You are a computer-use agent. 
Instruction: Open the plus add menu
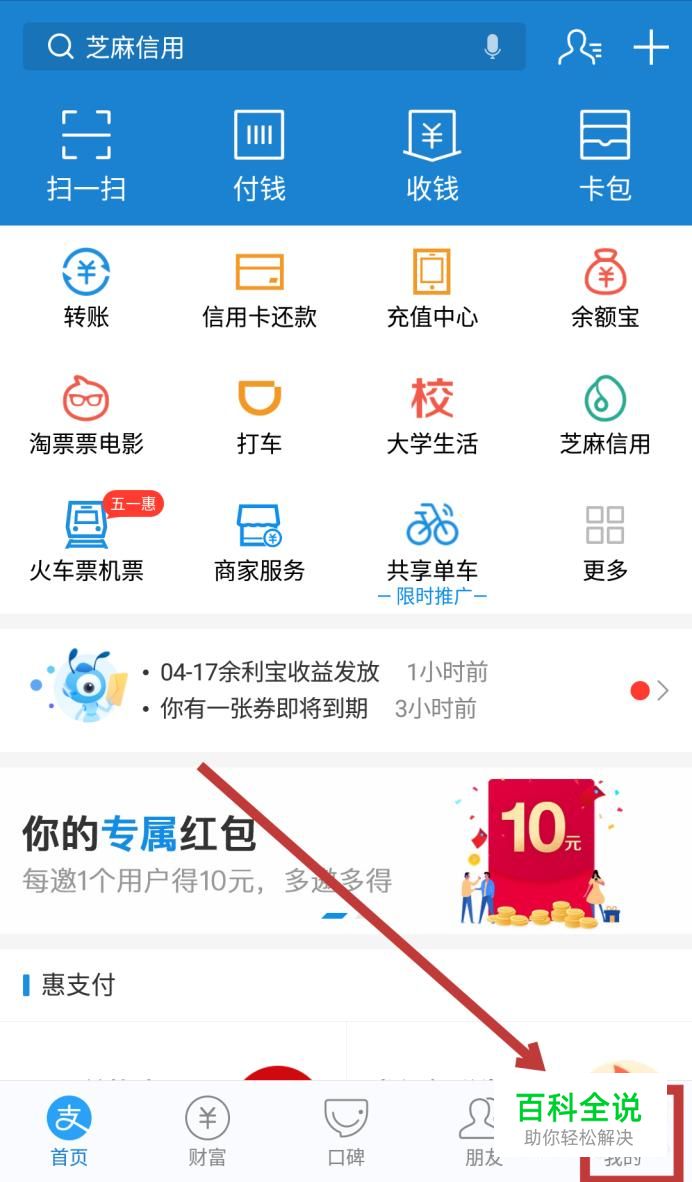[x=651, y=47]
